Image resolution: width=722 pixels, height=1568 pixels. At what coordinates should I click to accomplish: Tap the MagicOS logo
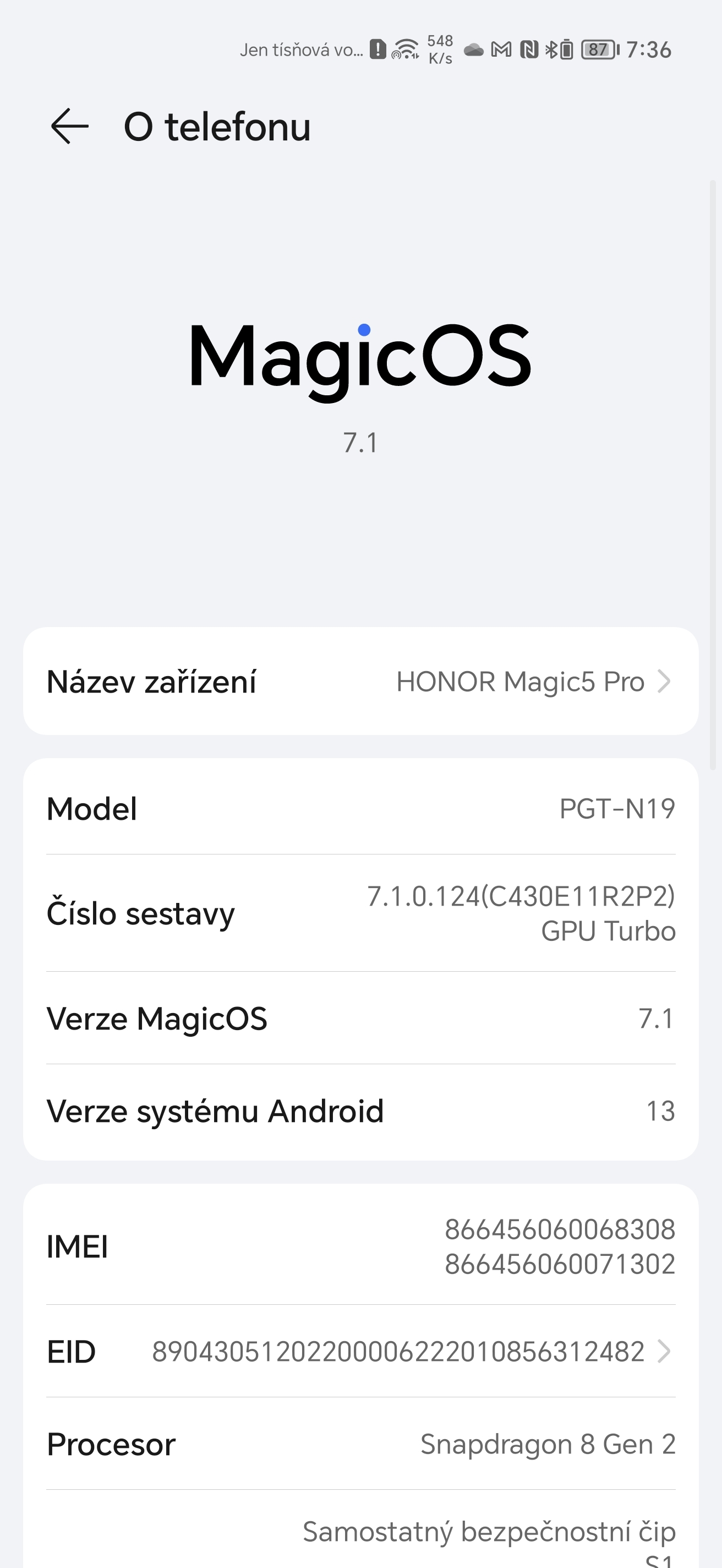point(360,359)
